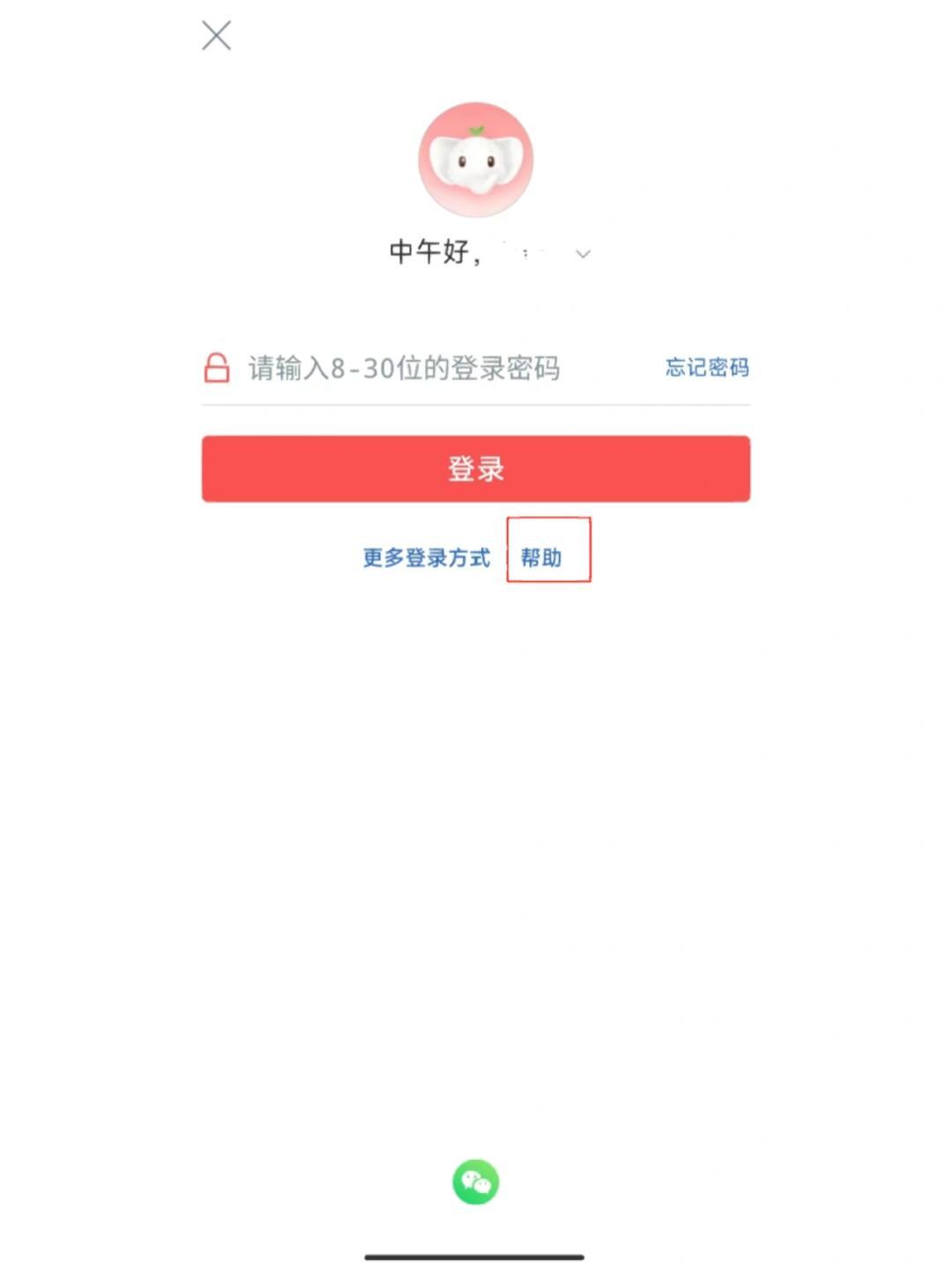Tap the home gesture bar at the bottom
This screenshot has width=952, height=1269.
click(476, 1256)
